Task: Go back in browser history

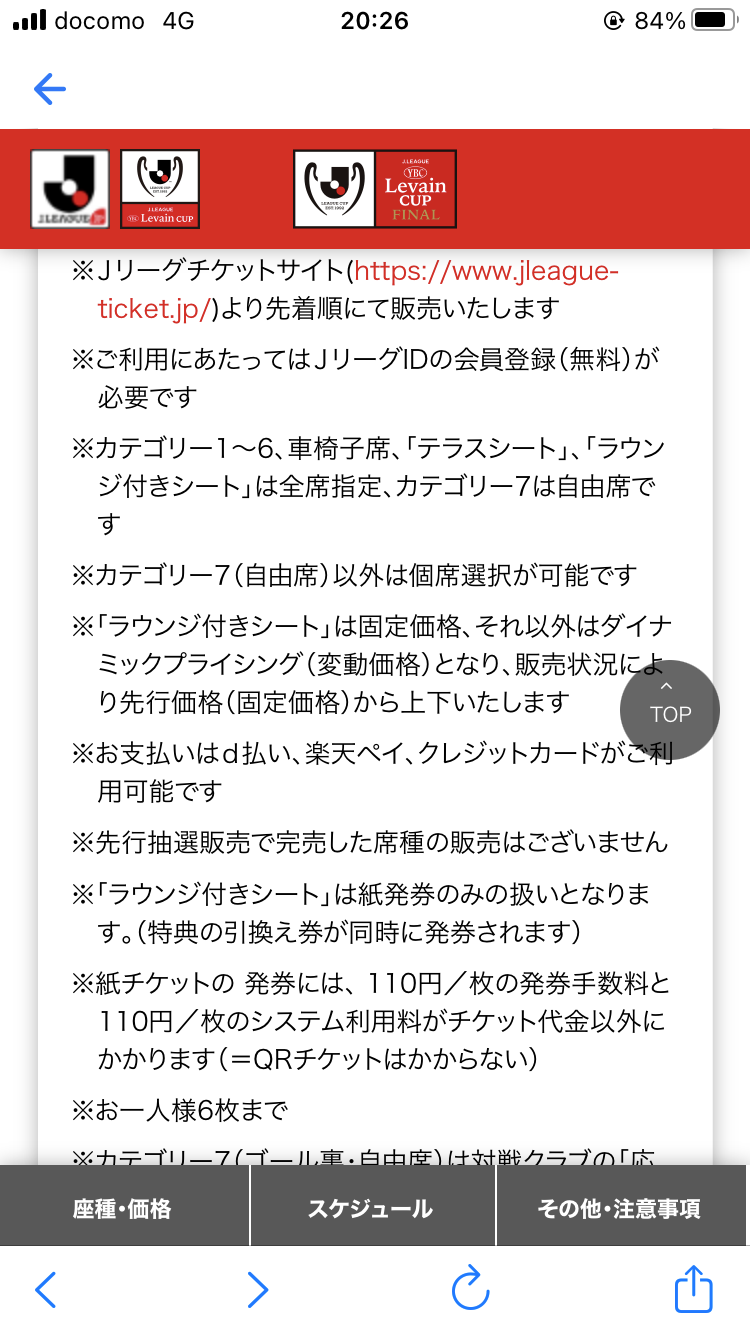Action: click(46, 1290)
